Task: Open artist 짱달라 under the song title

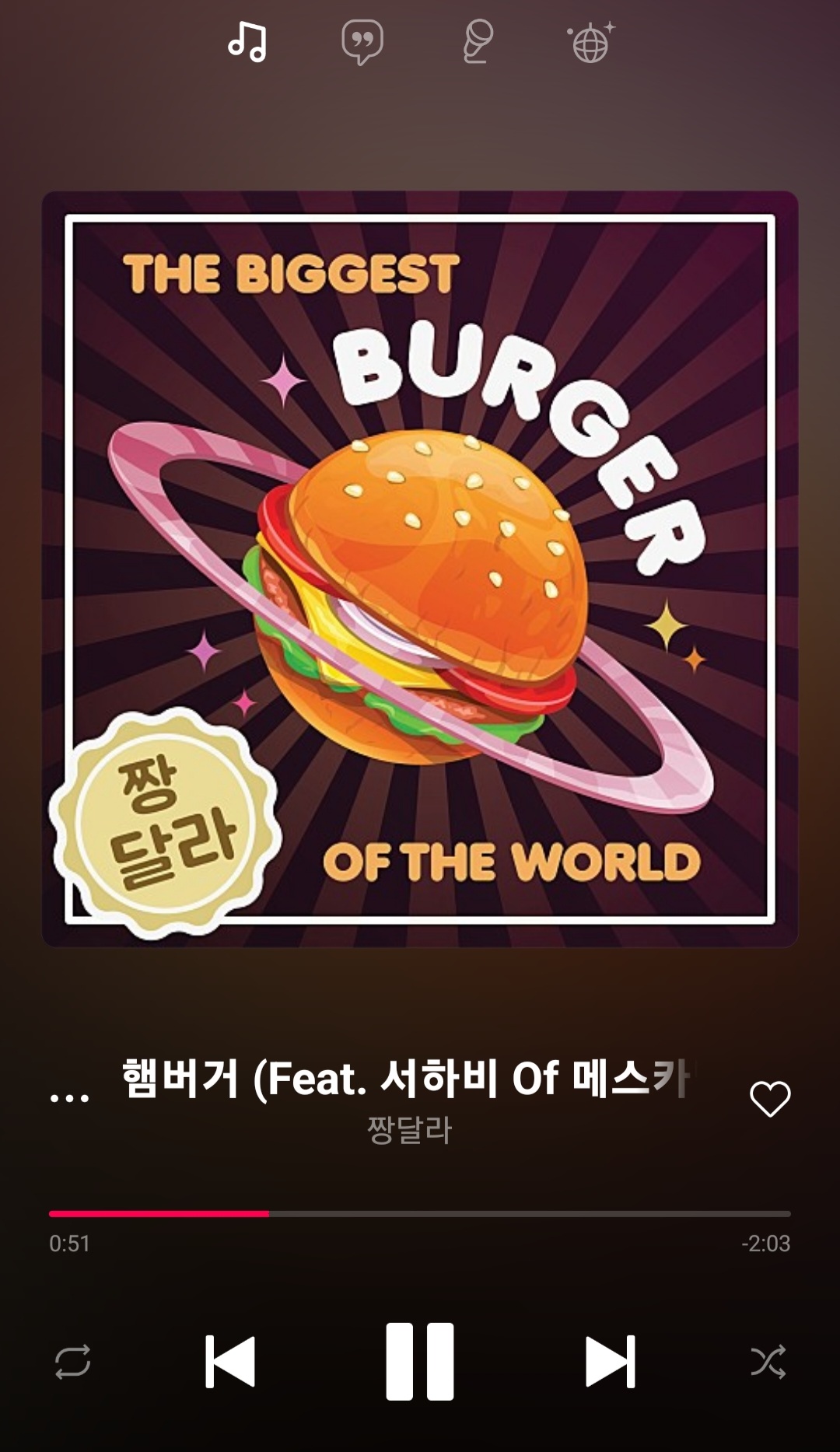Action: tap(409, 1130)
